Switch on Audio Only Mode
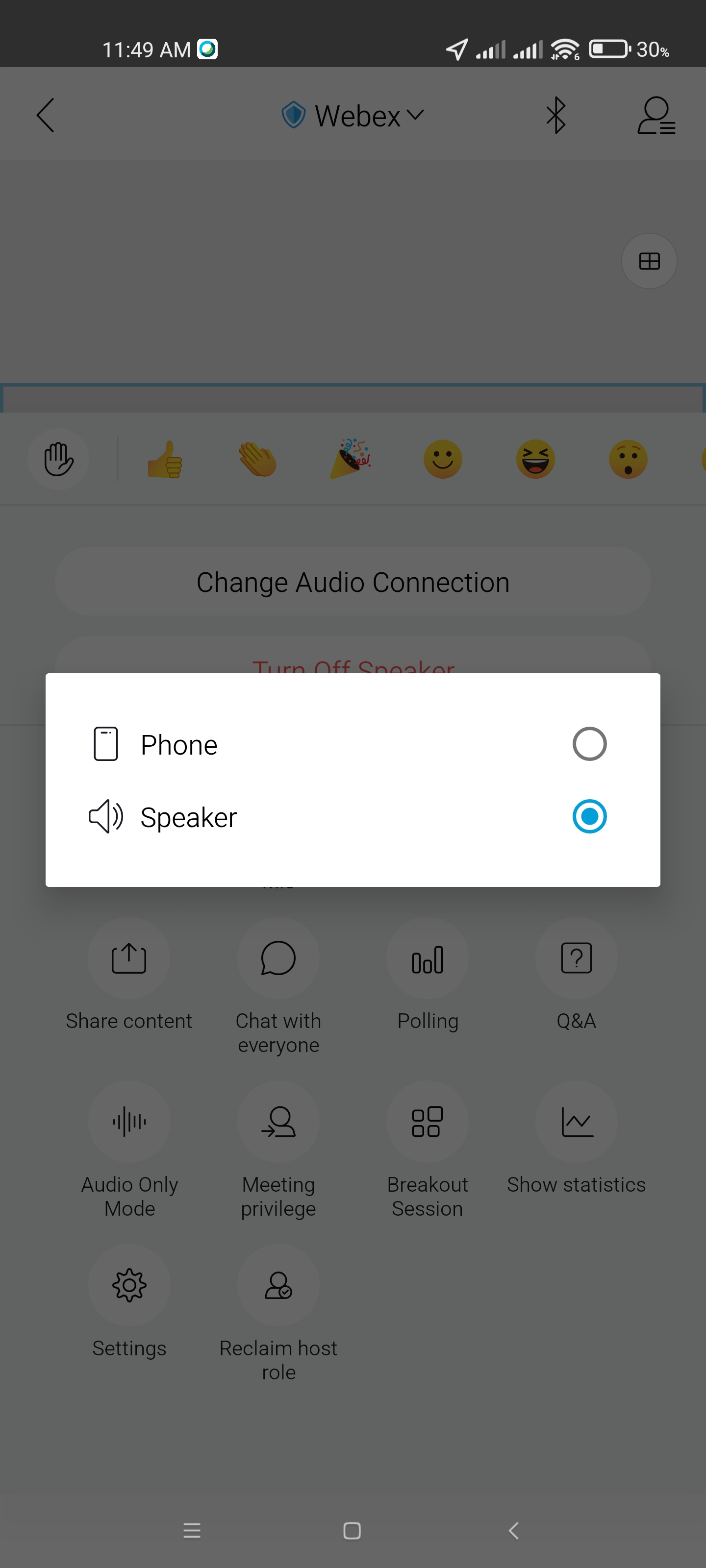Screen dimensions: 706x1568 click(129, 1149)
